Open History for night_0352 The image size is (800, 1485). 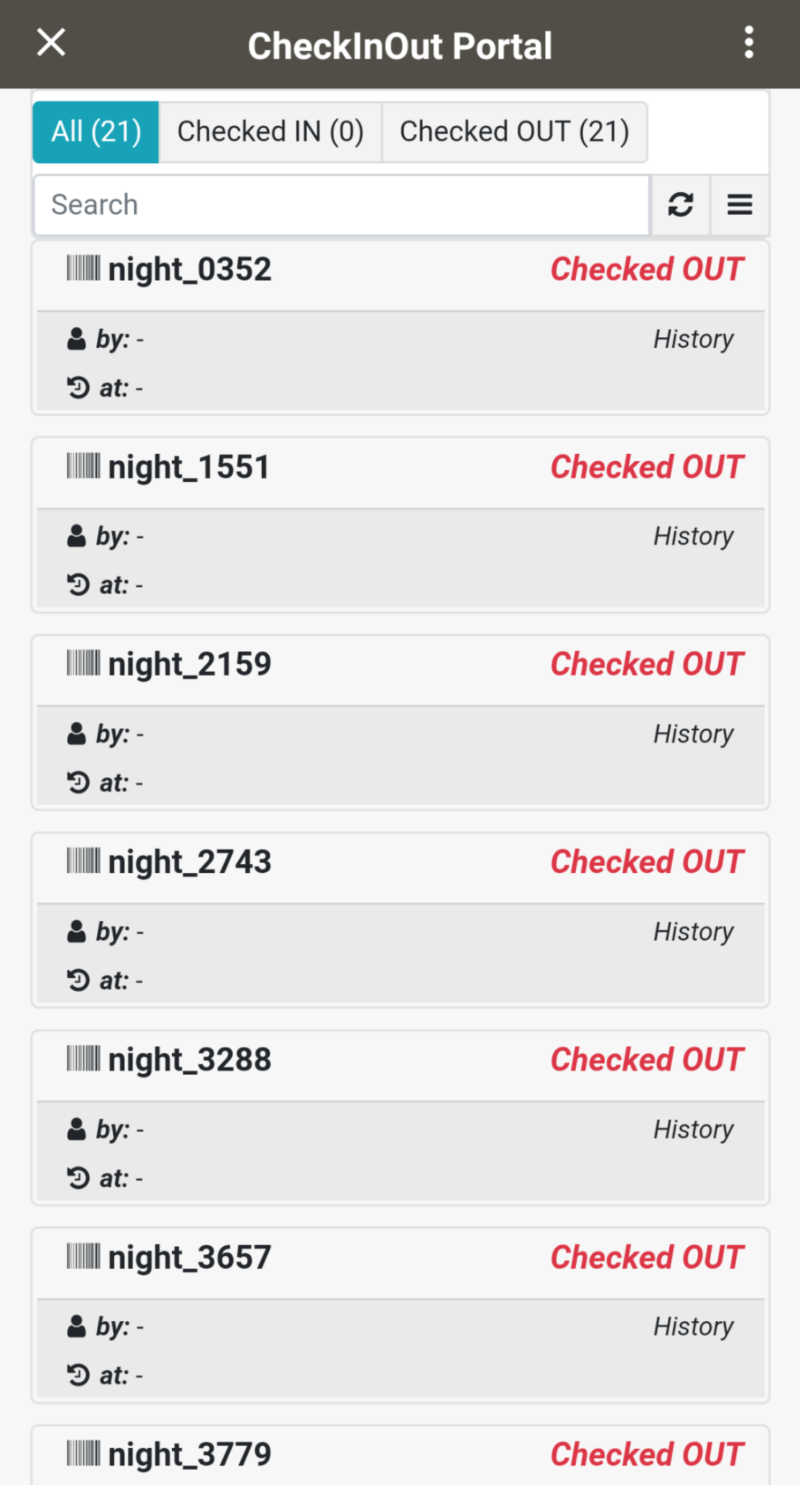[693, 338]
